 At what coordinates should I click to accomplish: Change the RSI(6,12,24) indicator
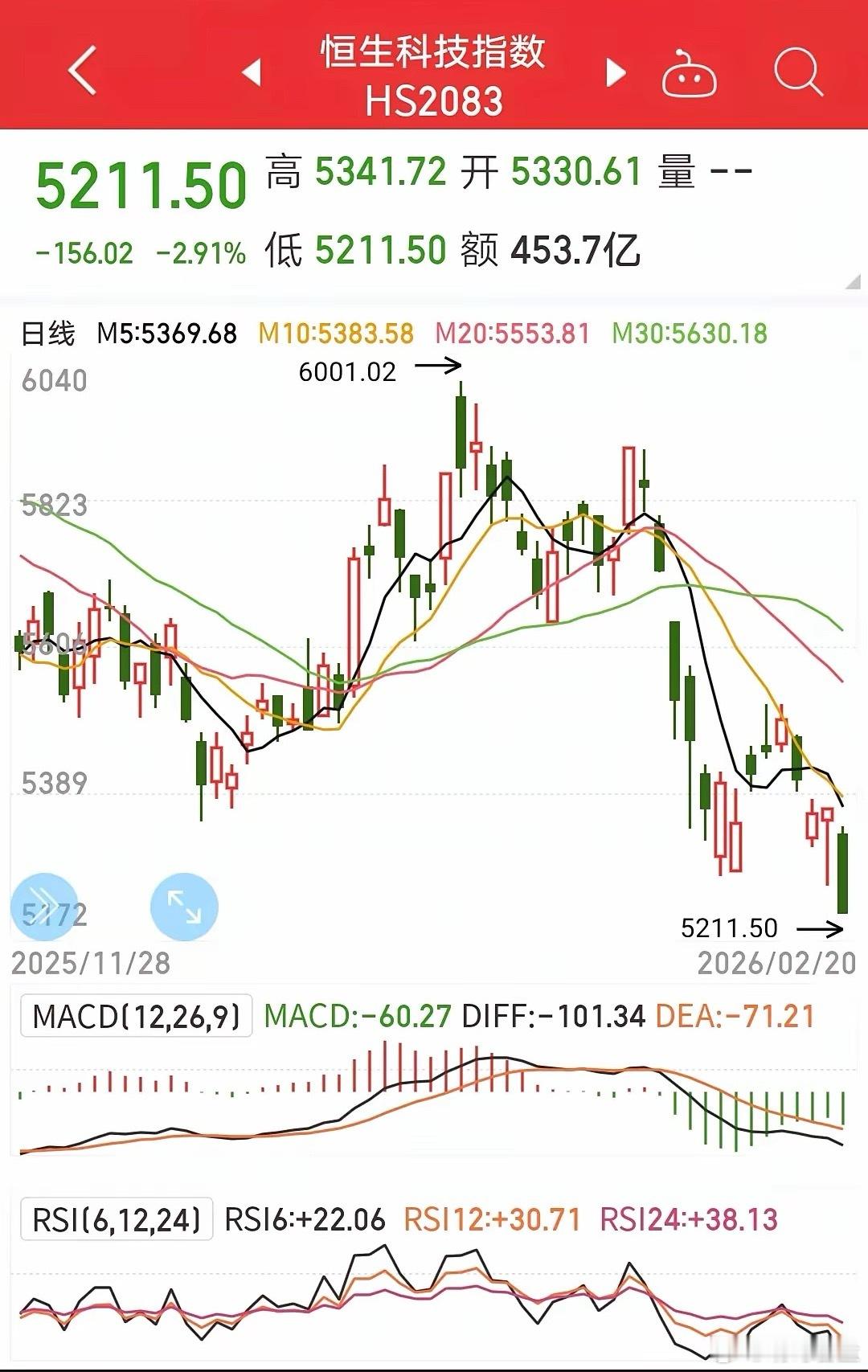click(x=117, y=1219)
